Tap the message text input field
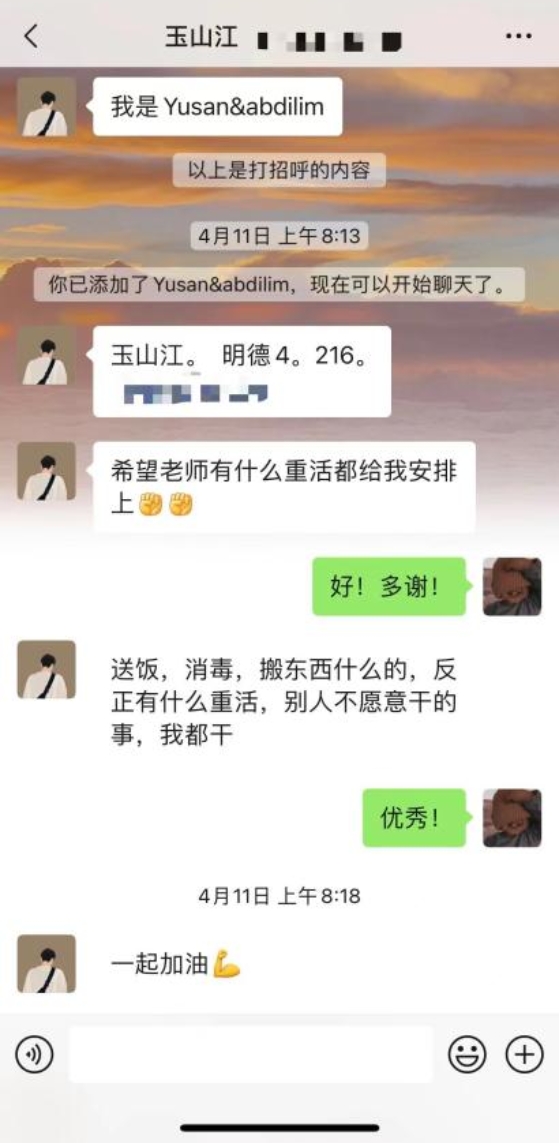 tap(251, 1054)
